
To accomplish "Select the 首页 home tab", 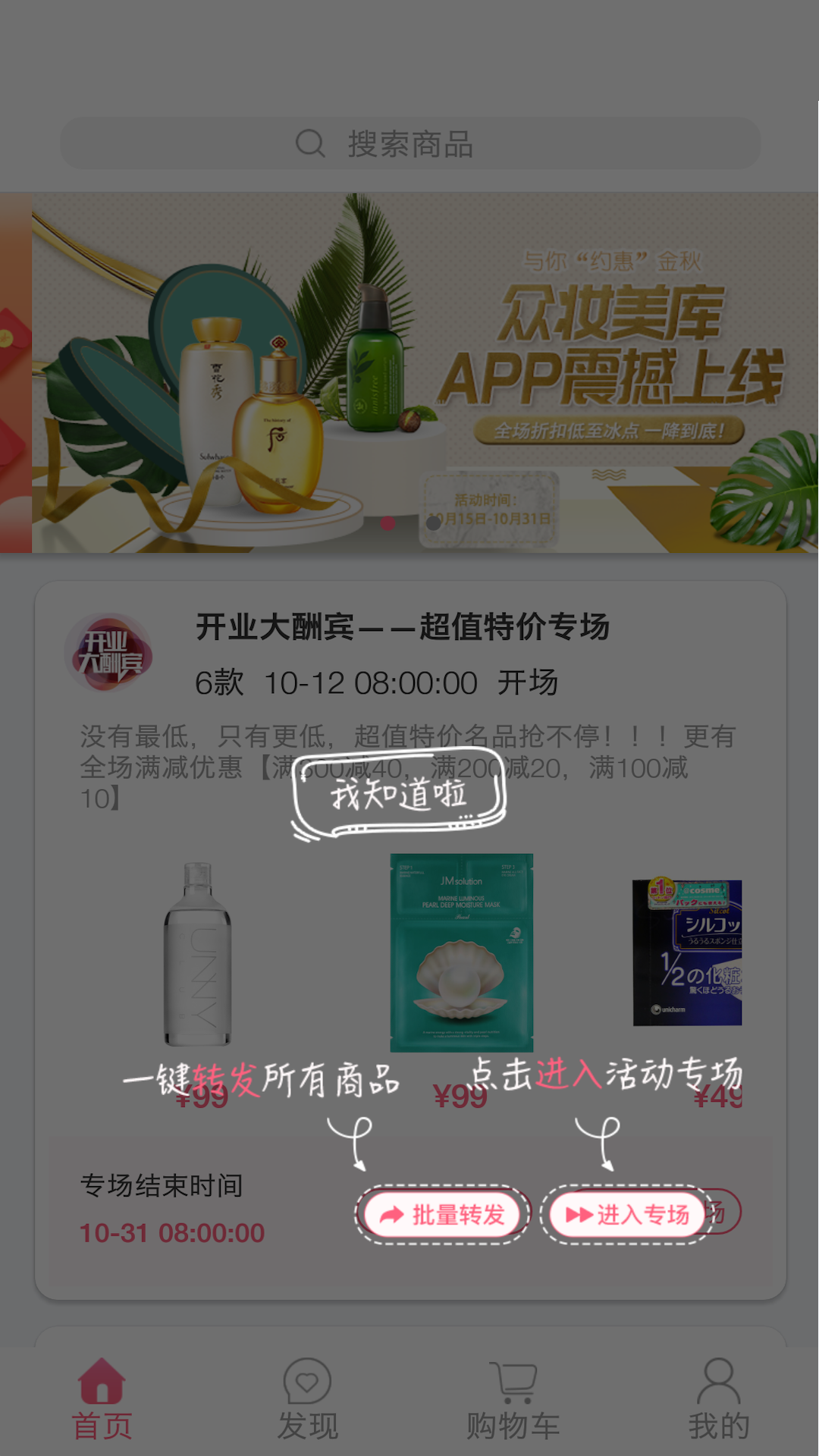I will click(x=102, y=1400).
